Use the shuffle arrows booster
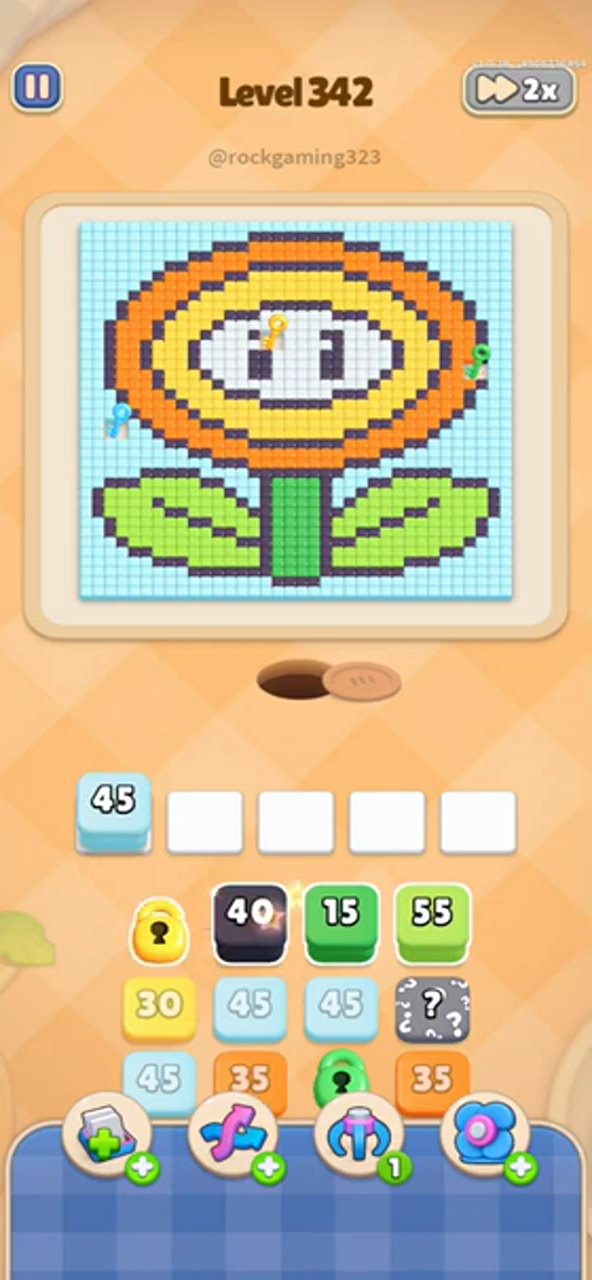This screenshot has width=592, height=1280. (233, 1136)
